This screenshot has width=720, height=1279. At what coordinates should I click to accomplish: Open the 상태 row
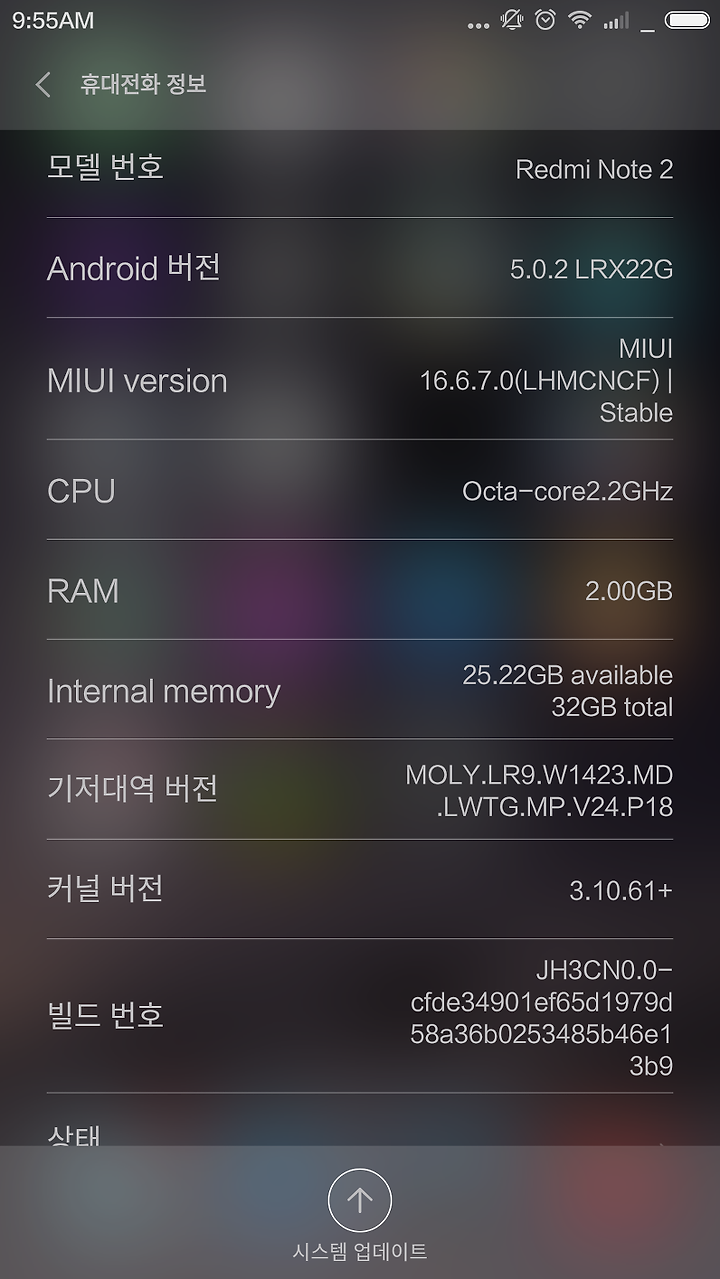360,1120
